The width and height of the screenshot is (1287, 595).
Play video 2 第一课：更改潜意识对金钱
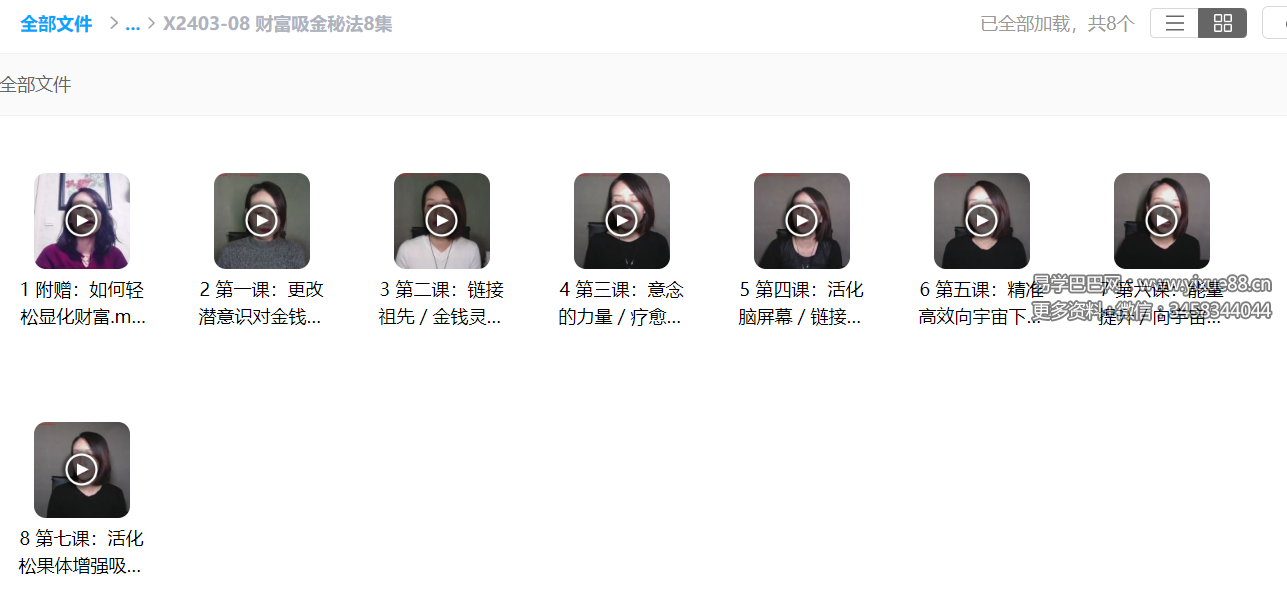(x=262, y=220)
